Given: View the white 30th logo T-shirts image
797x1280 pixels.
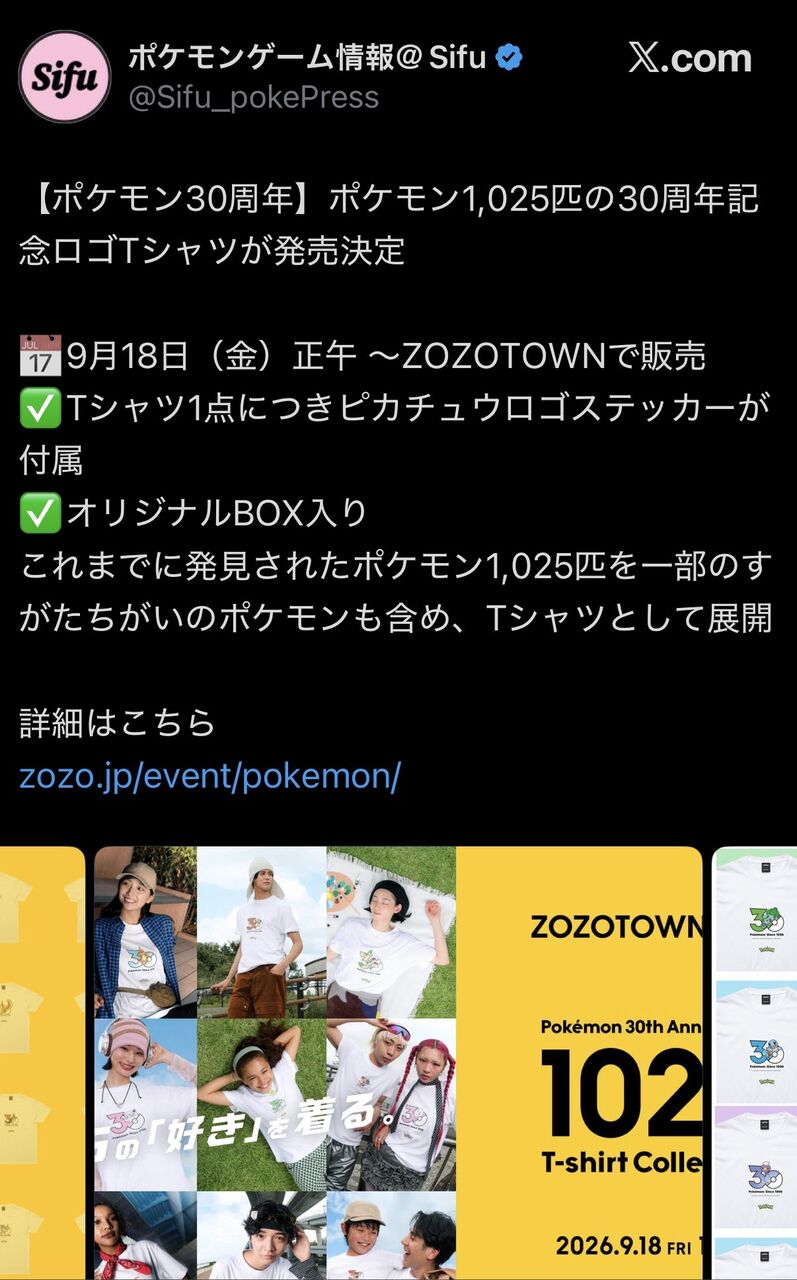Looking at the screenshot, I should pyautogui.click(x=755, y=1063).
